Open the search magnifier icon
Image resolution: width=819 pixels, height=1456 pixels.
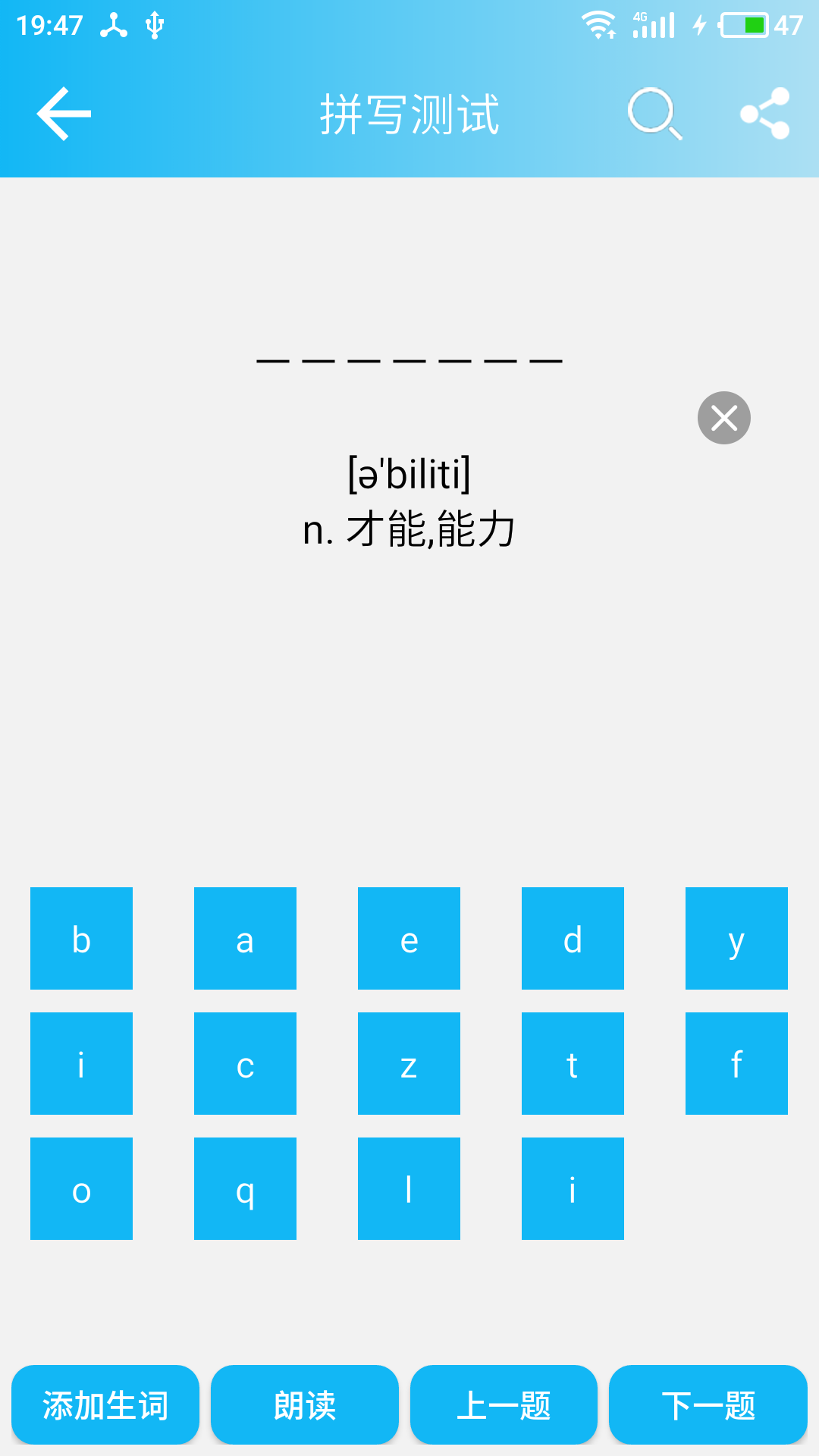pyautogui.click(x=654, y=114)
